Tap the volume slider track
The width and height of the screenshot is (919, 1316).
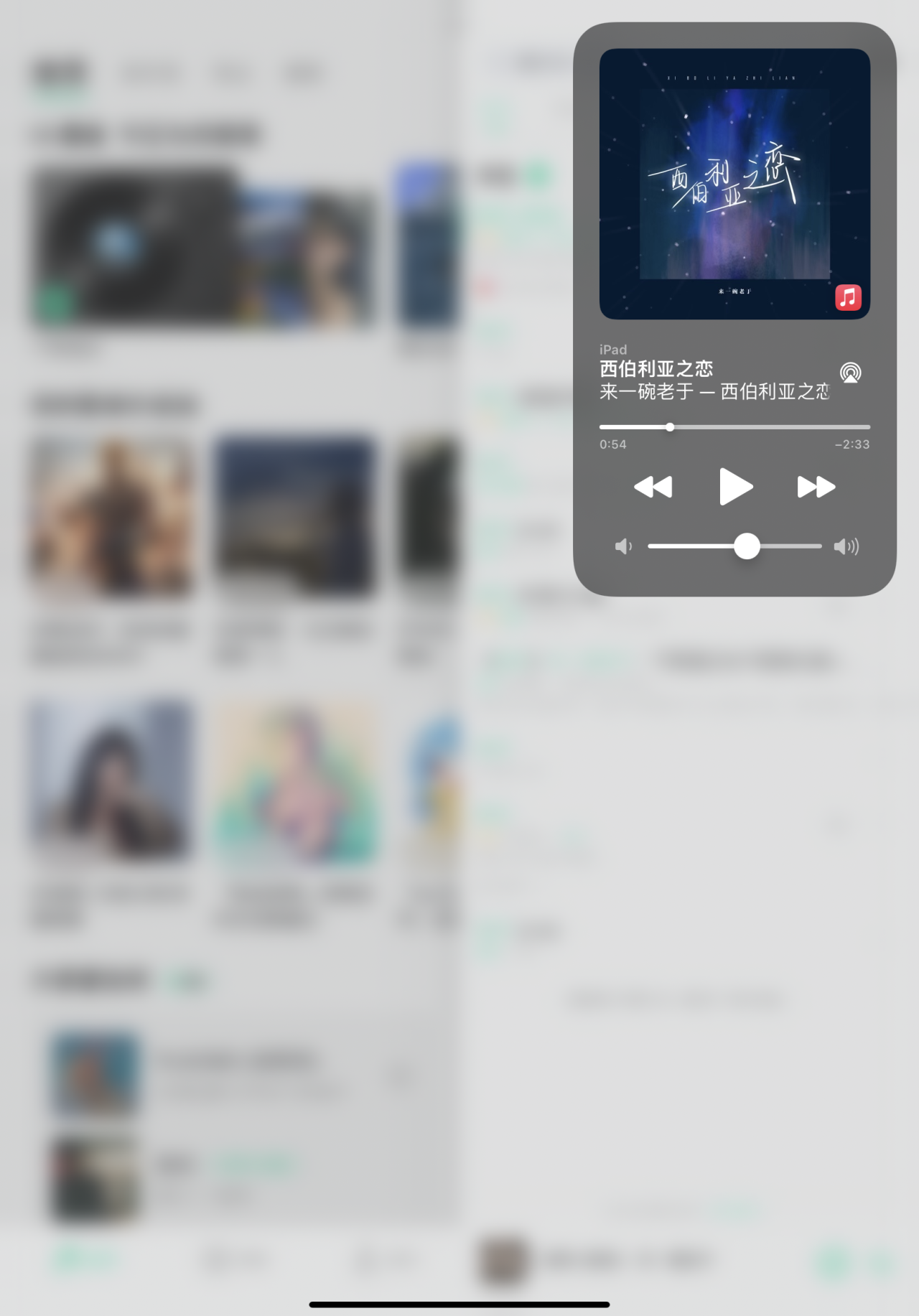click(734, 546)
